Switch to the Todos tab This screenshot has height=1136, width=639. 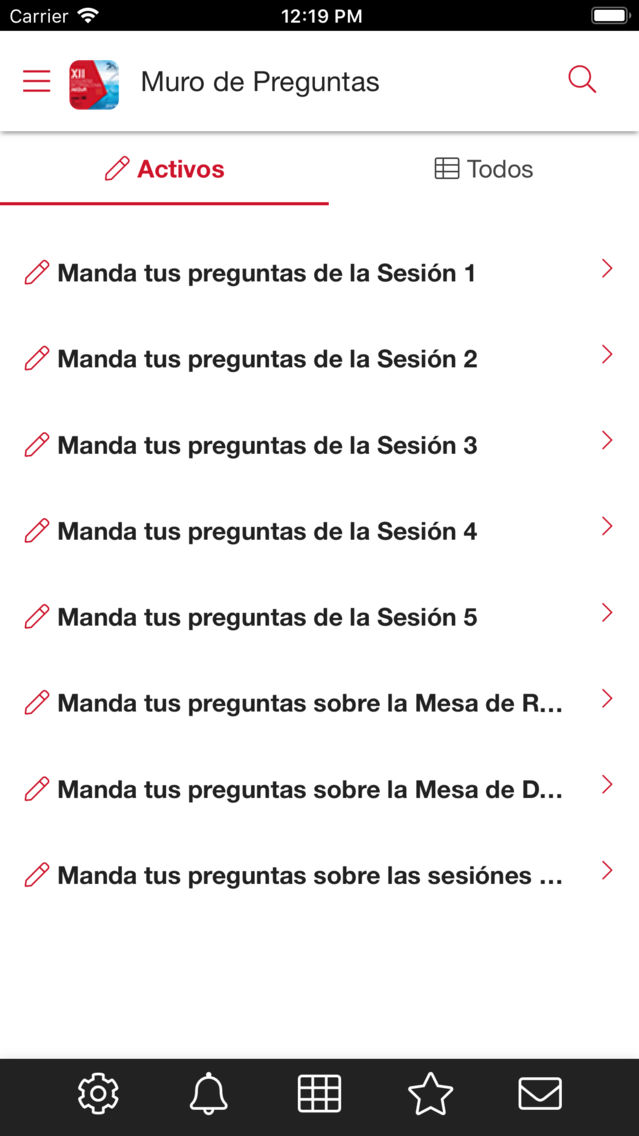click(x=483, y=169)
